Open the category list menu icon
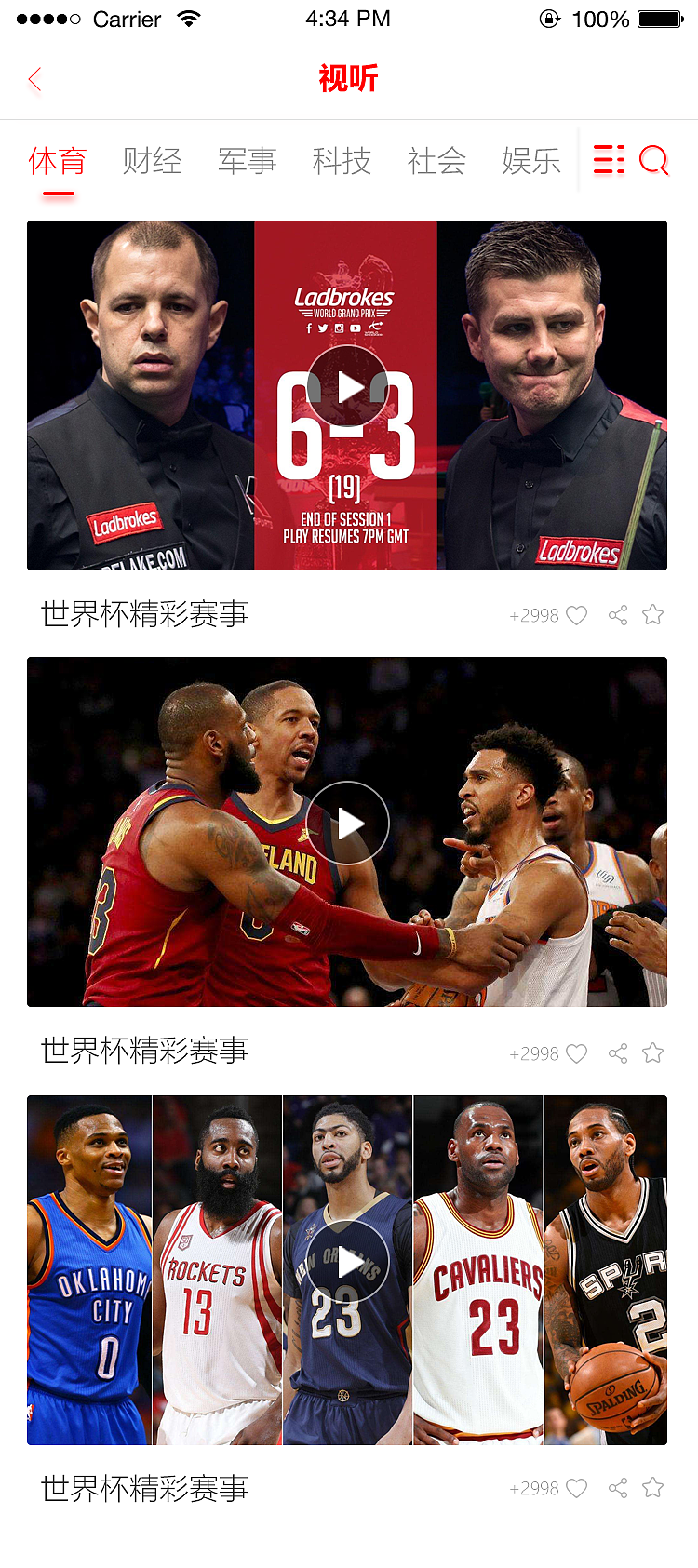 point(609,160)
